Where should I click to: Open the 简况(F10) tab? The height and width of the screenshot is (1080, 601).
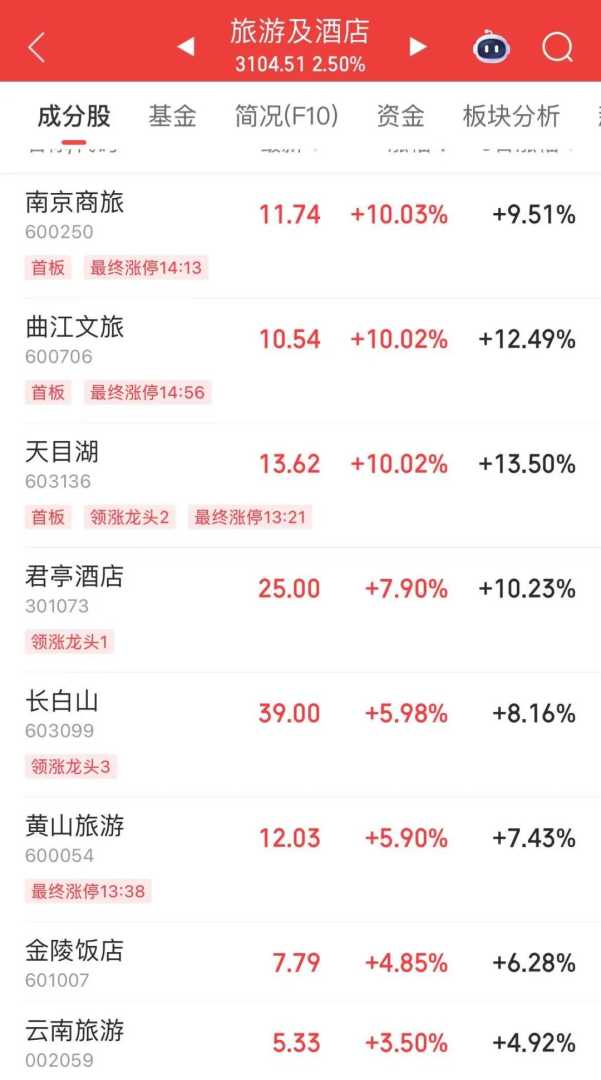point(286,116)
